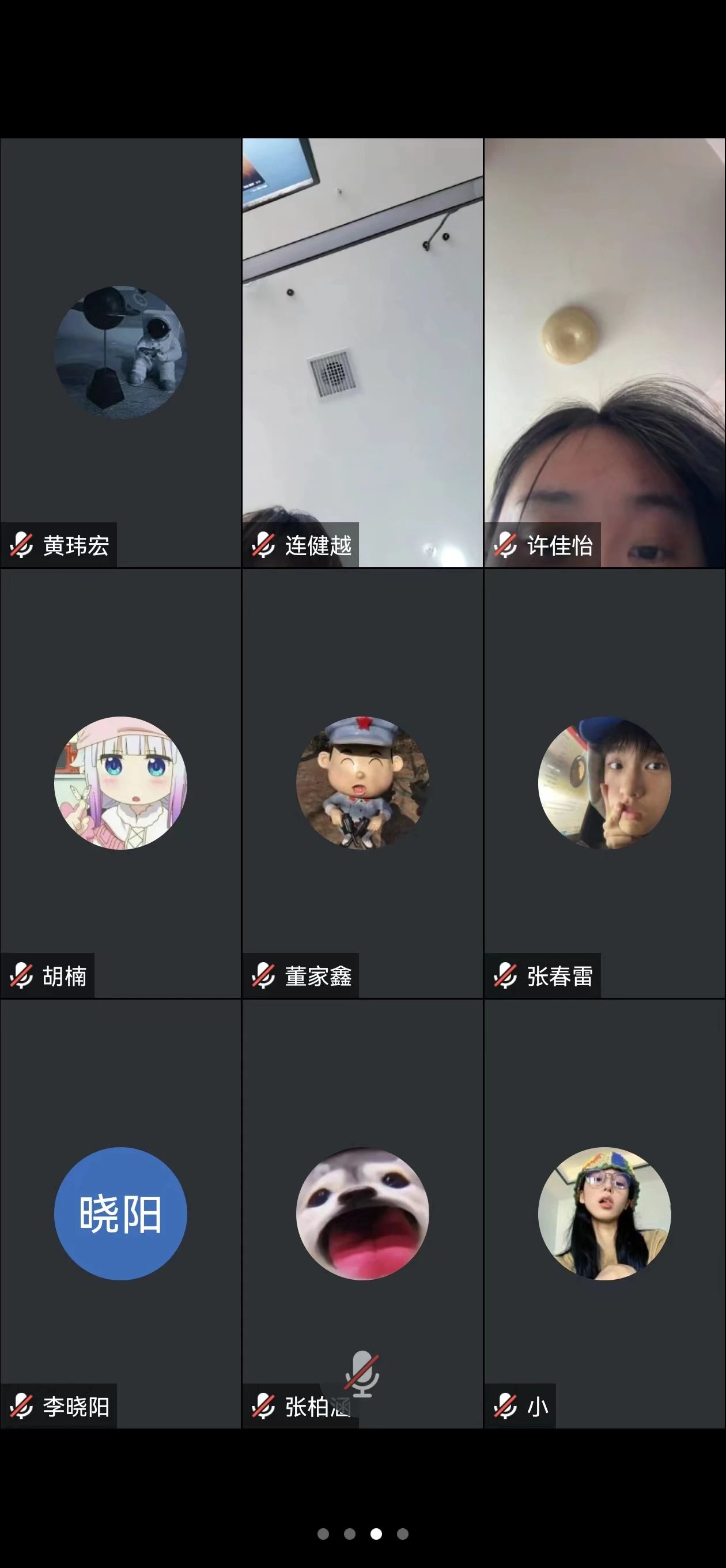Image resolution: width=726 pixels, height=1568 pixels.
Task: Open 董家鑫's participant tile
Action: coord(362,783)
